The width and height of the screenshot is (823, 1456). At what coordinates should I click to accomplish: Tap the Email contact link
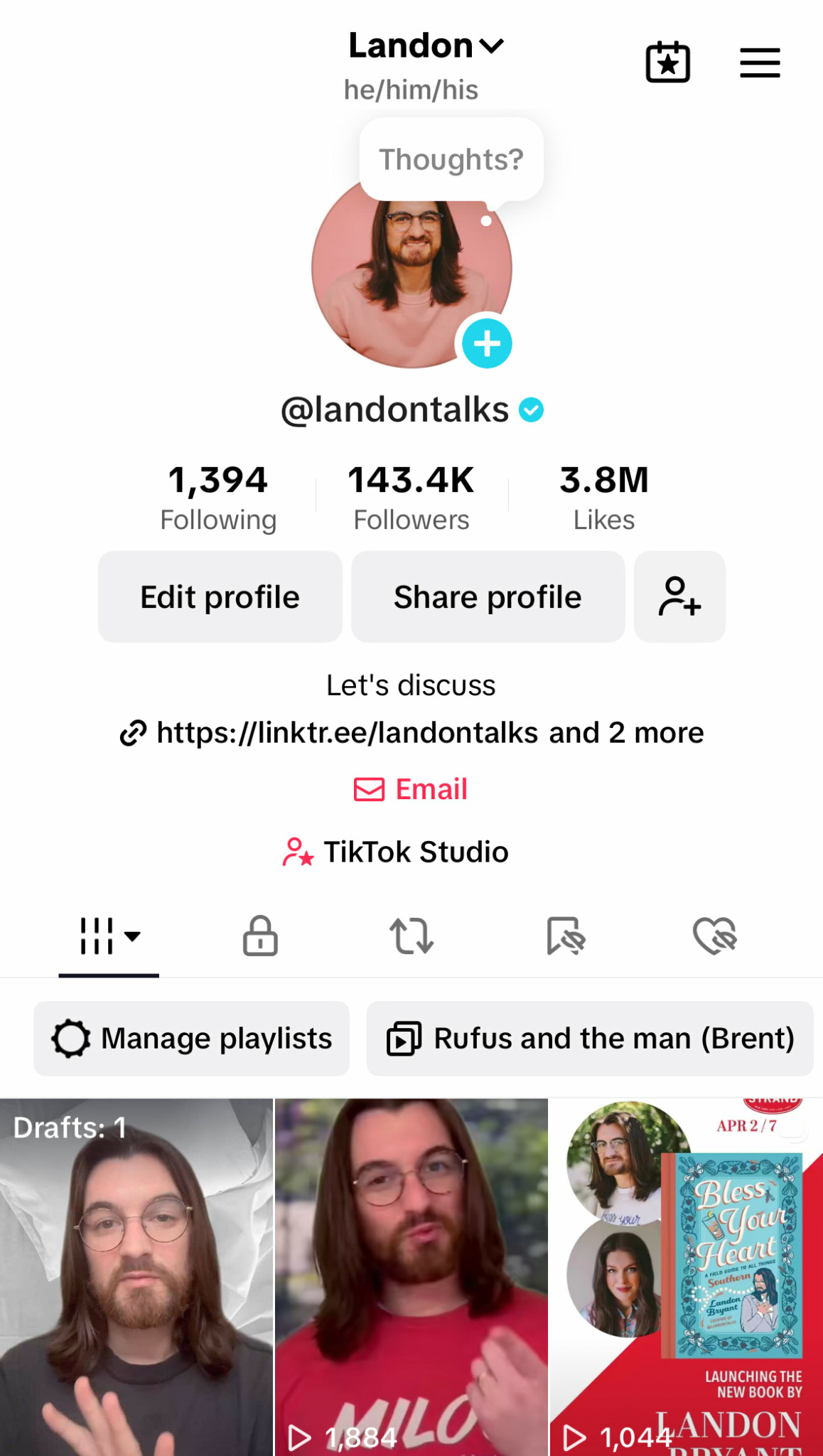tap(411, 789)
